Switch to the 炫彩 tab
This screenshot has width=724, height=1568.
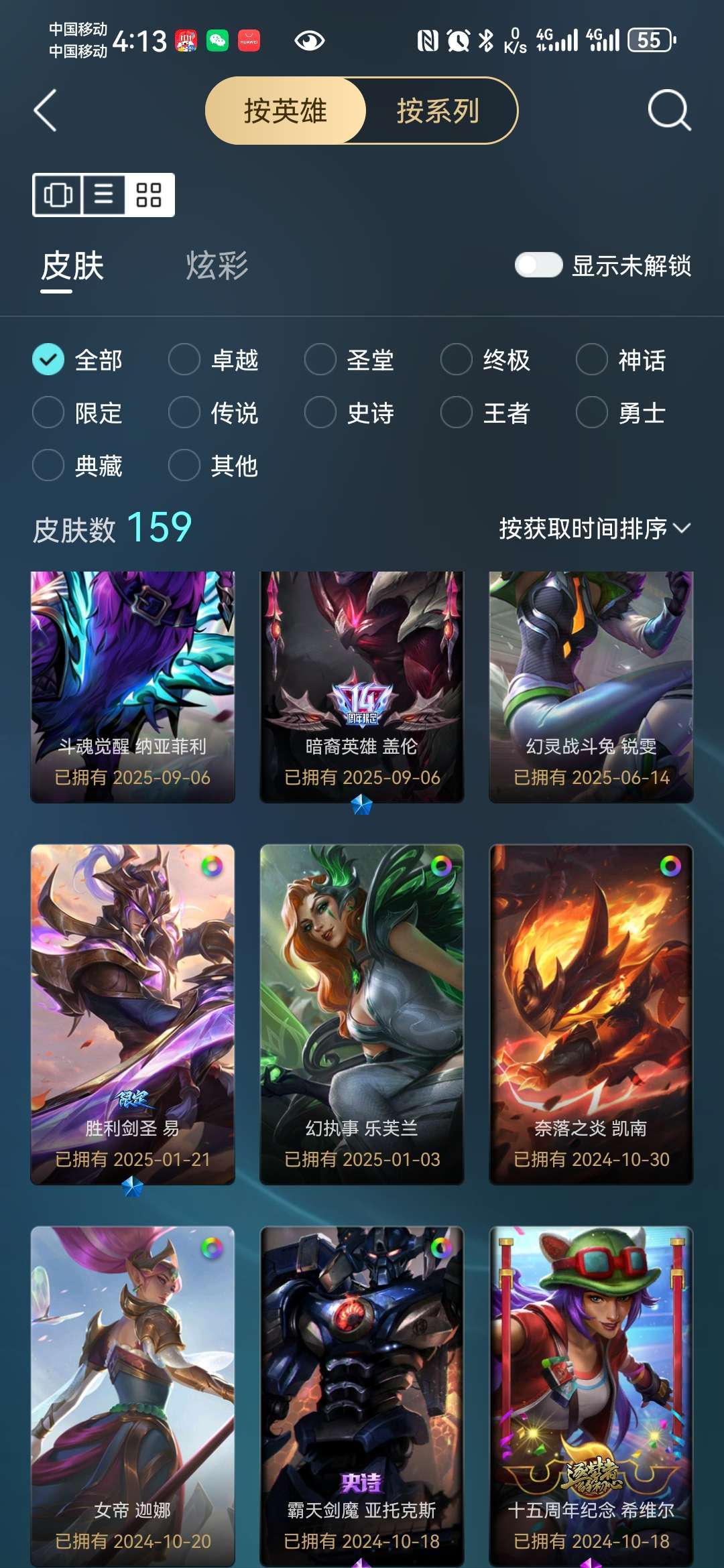217,266
